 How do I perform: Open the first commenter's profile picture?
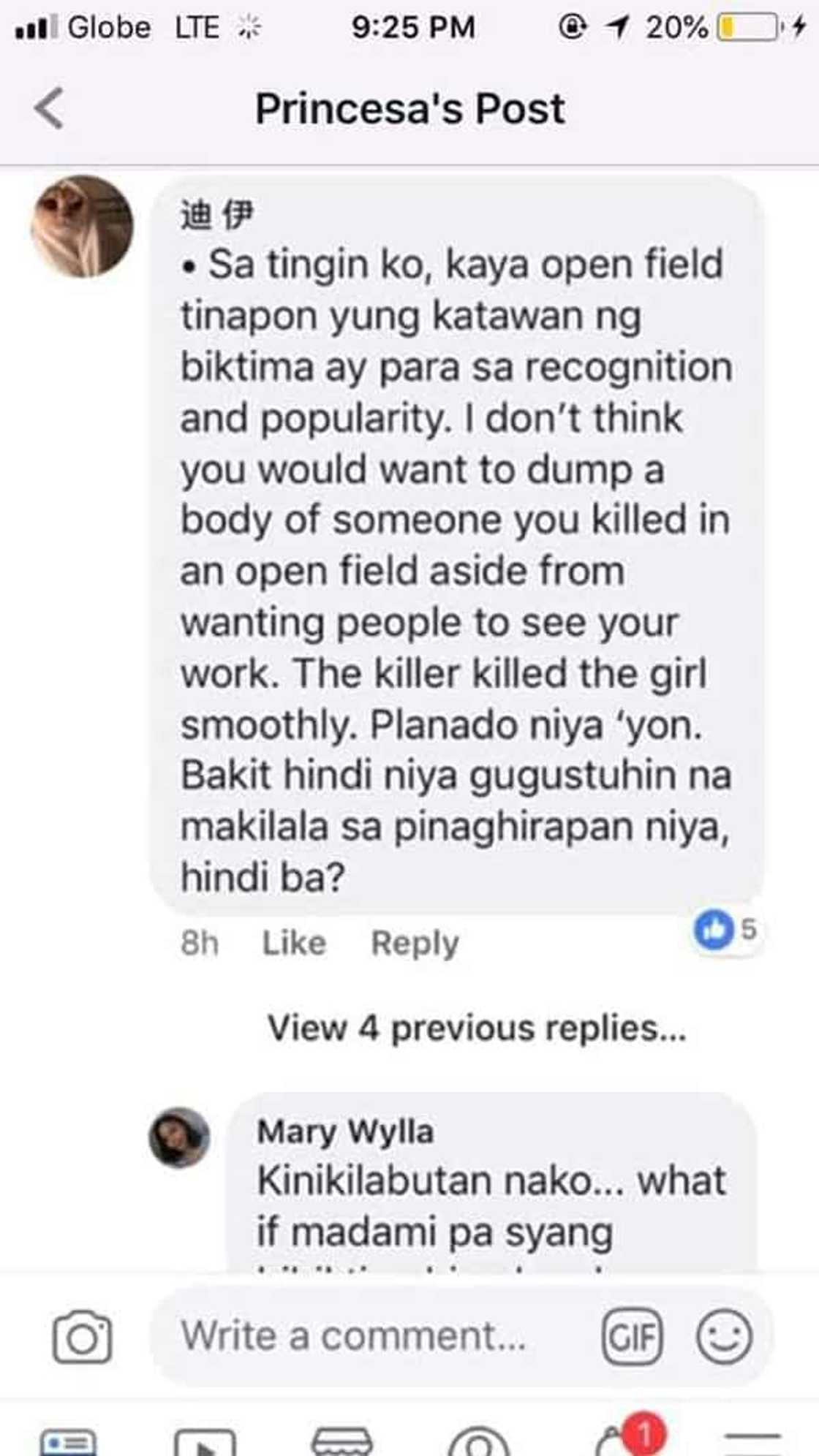(82, 227)
